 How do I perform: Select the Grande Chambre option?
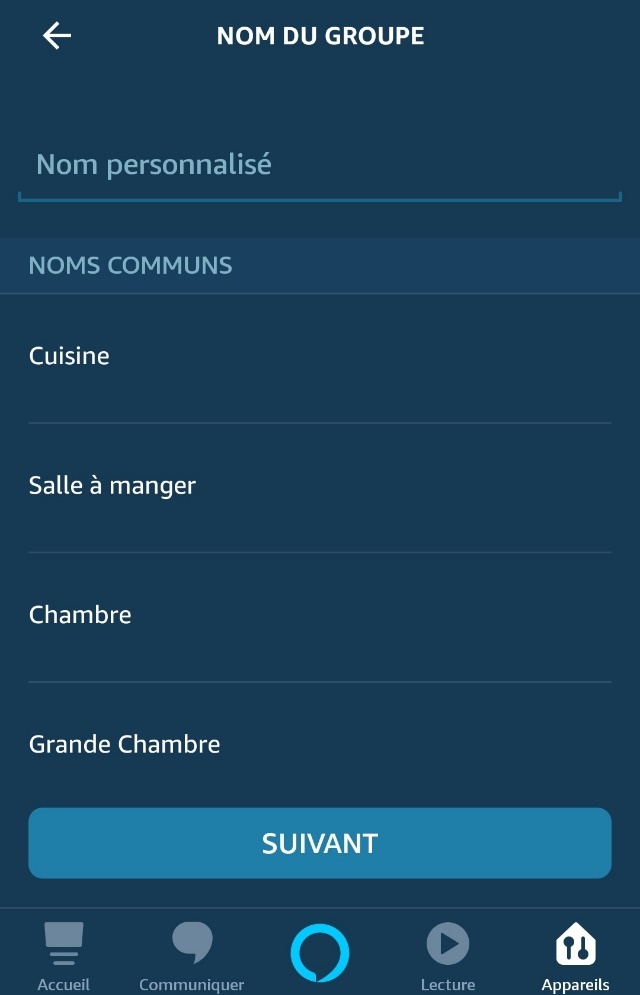(x=319, y=745)
